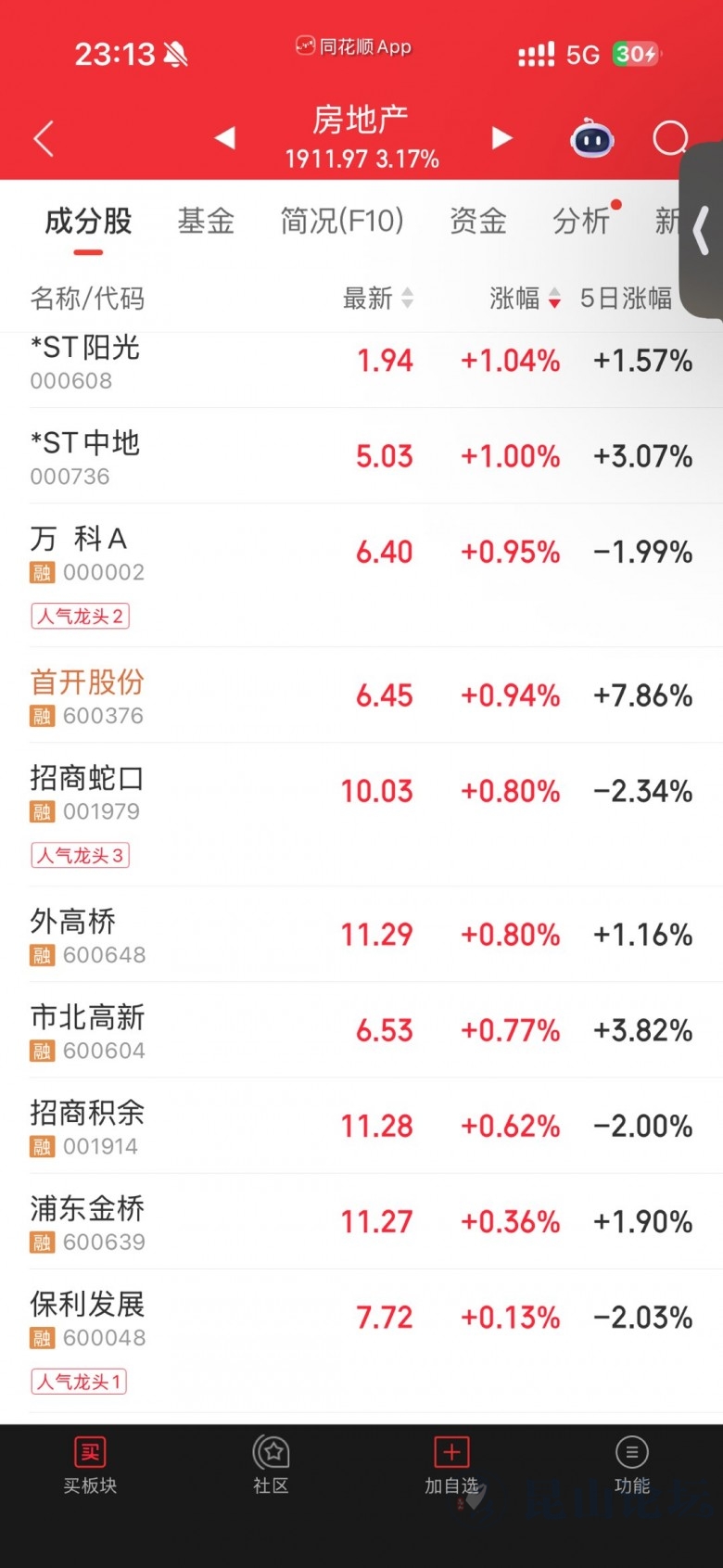
Task: Open 首开股份 stock details
Action: pyautogui.click(x=361, y=695)
